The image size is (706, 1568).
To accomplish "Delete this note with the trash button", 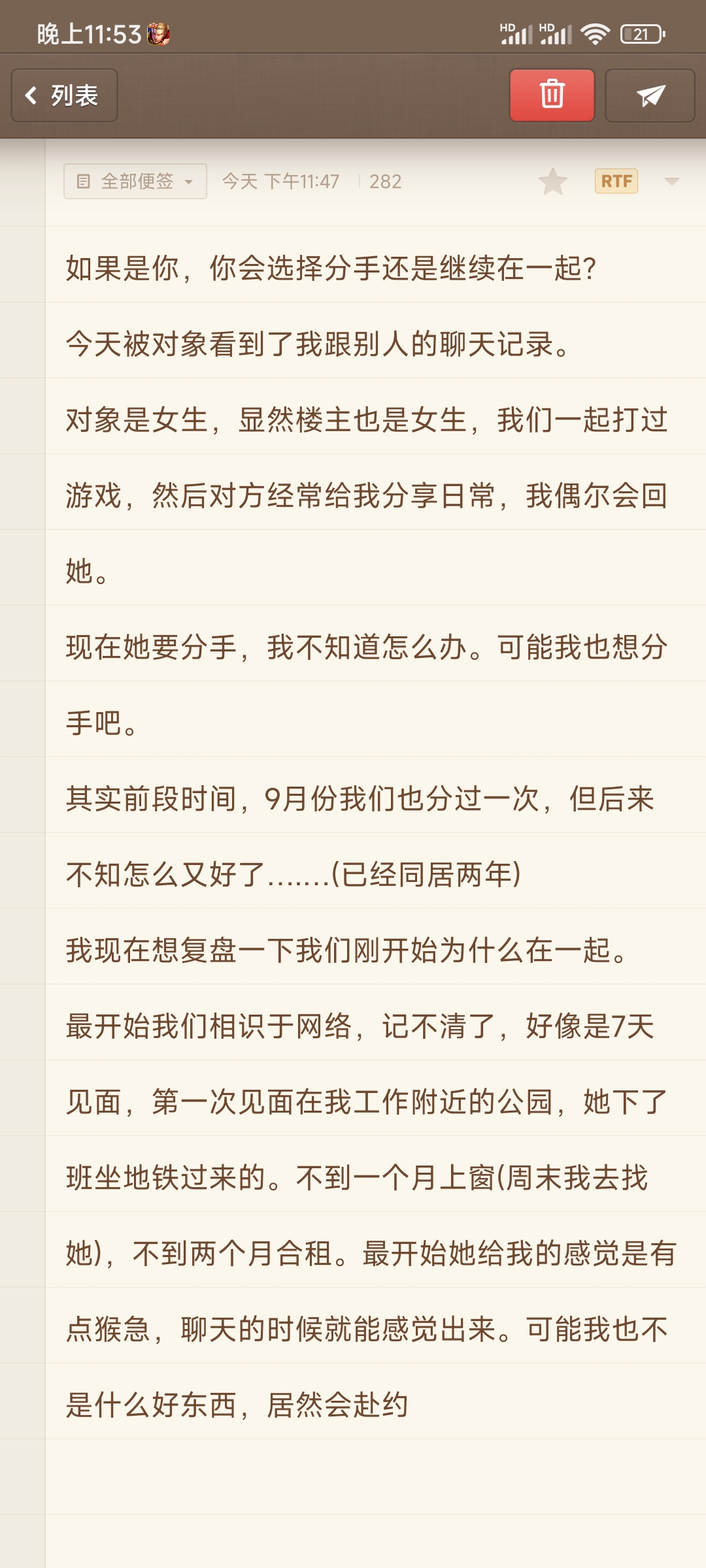I will pyautogui.click(x=552, y=95).
